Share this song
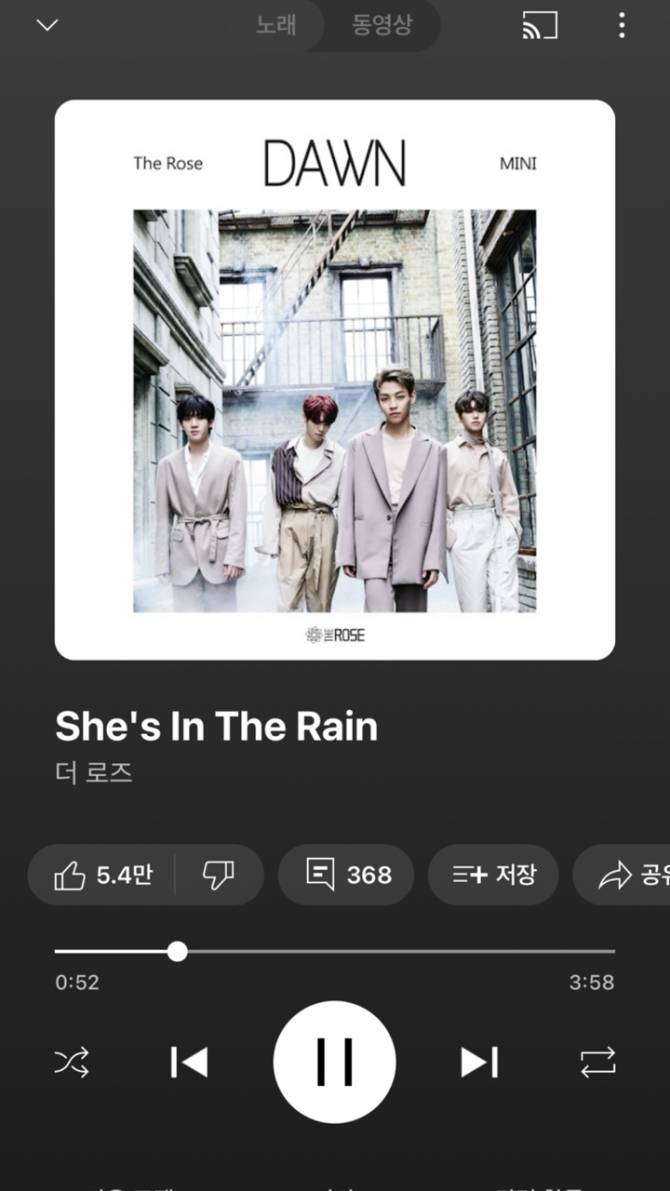This screenshot has height=1191, width=670. [x=625, y=876]
